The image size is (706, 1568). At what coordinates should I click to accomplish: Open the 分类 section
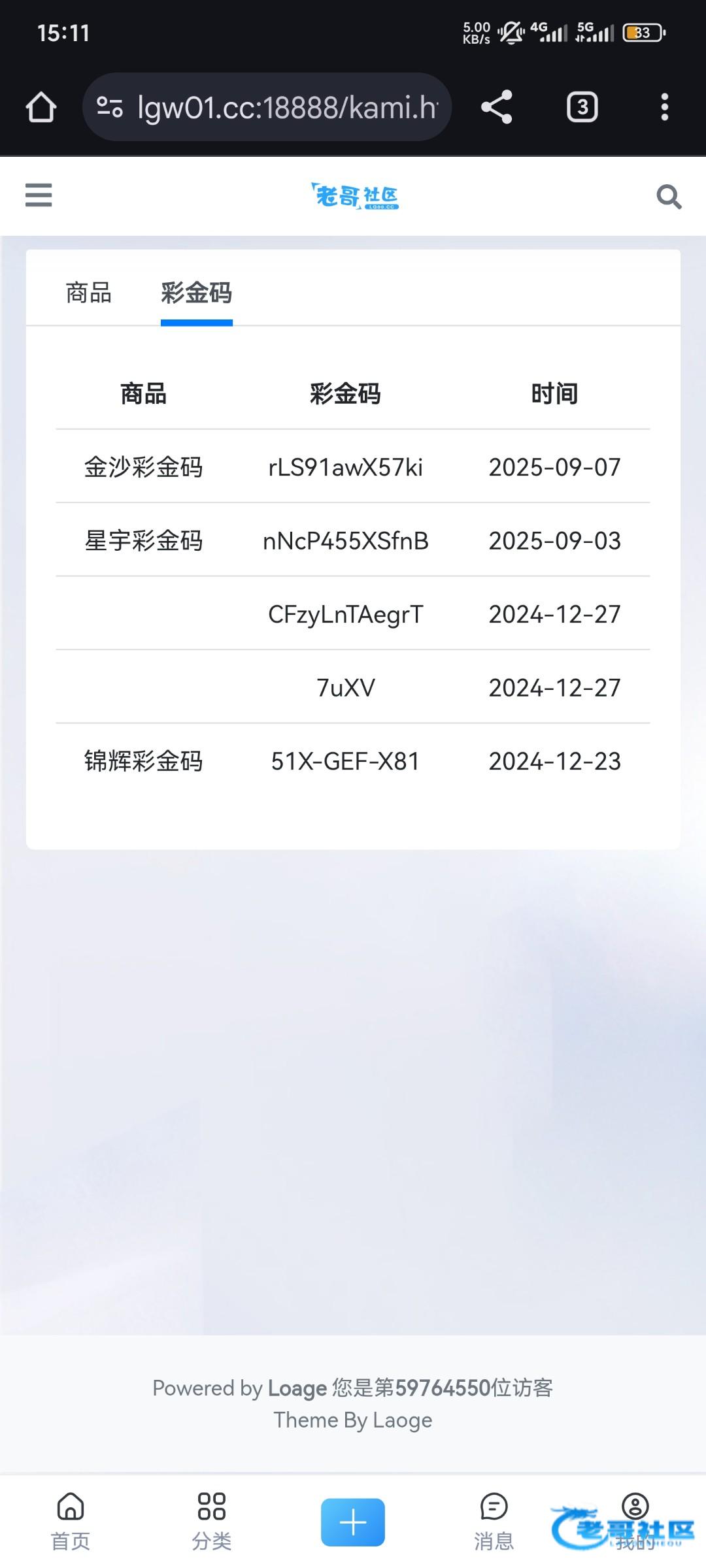(x=212, y=1522)
